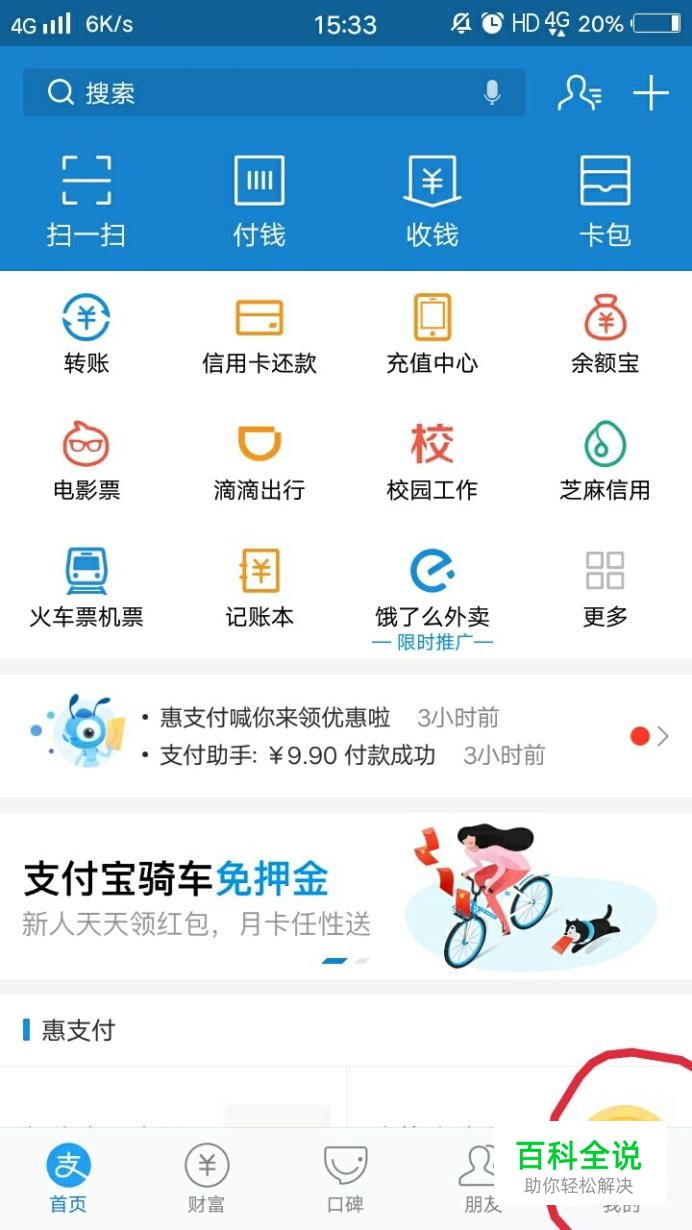The height and width of the screenshot is (1230, 692).
Task: Open the 支付宝骑车免押金 banner
Action: [345, 895]
